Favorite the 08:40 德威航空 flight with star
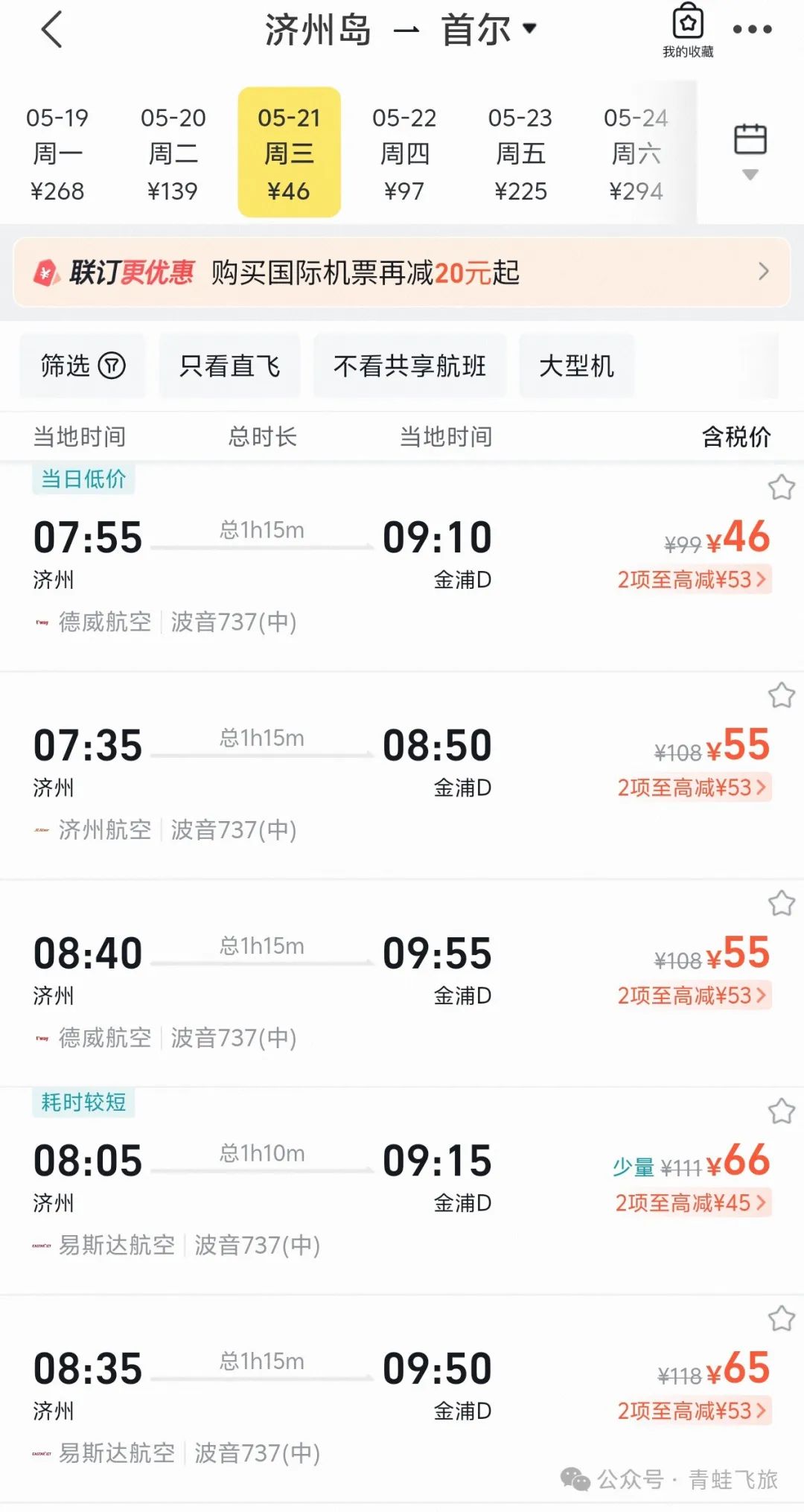The height and width of the screenshot is (1512, 804). [781, 904]
